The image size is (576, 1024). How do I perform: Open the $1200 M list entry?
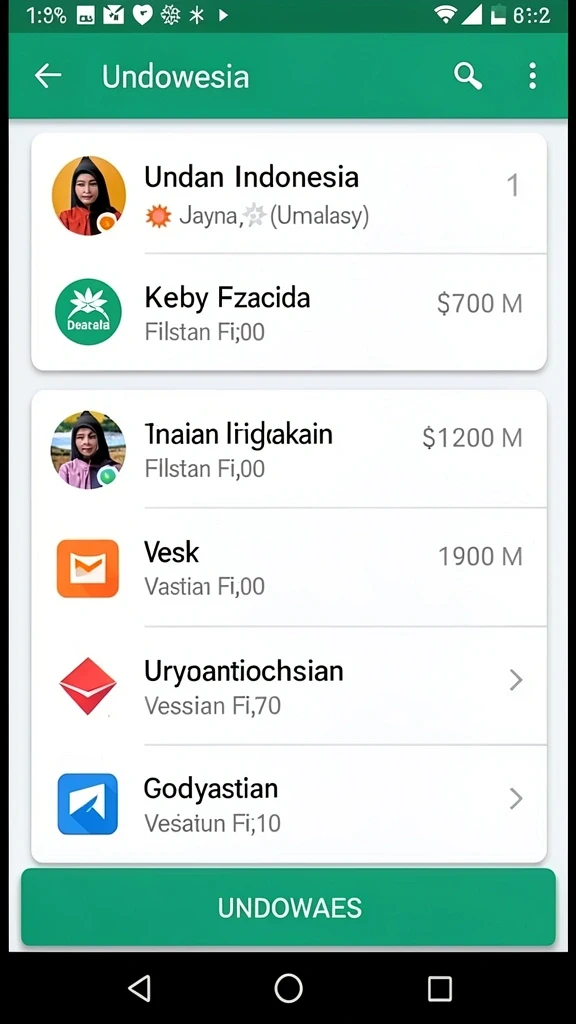[289, 449]
